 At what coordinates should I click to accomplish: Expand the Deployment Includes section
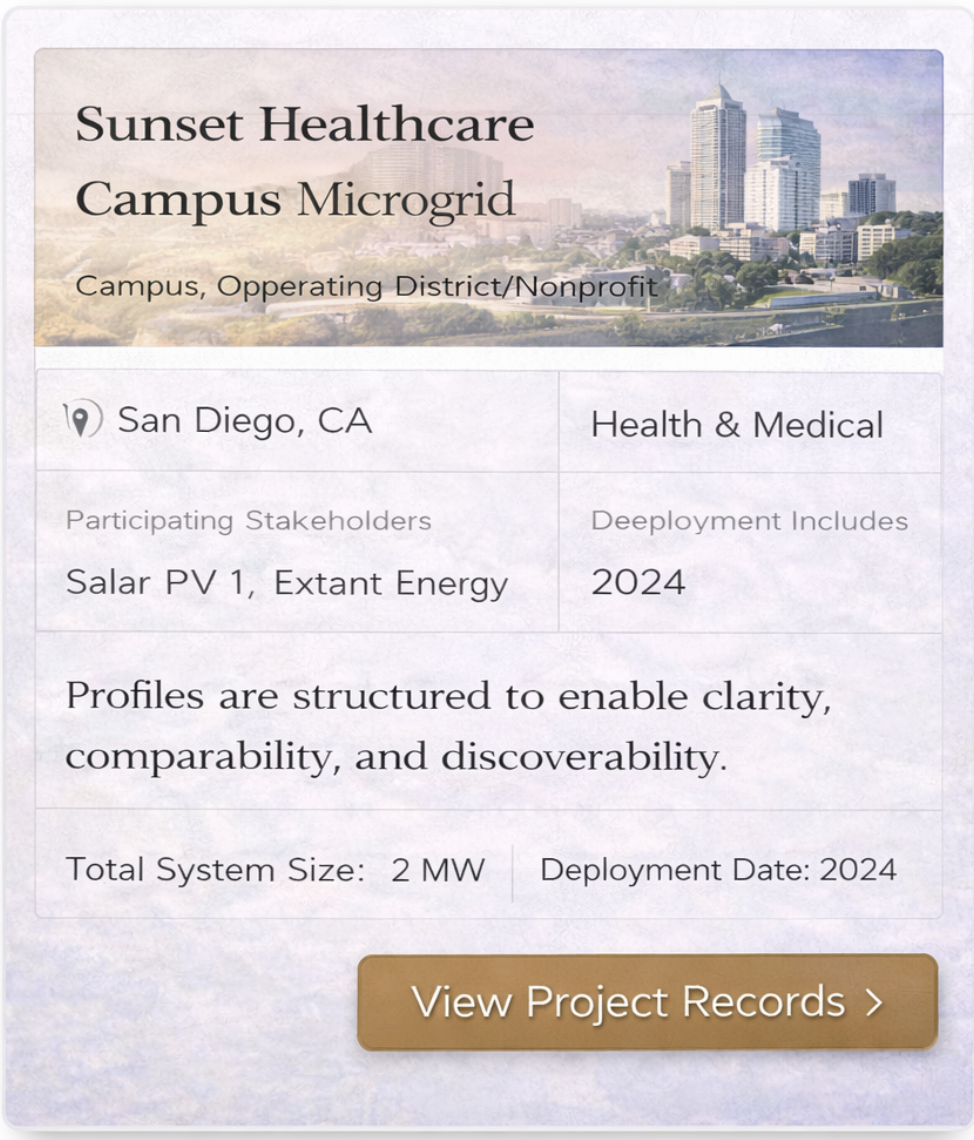click(x=750, y=519)
